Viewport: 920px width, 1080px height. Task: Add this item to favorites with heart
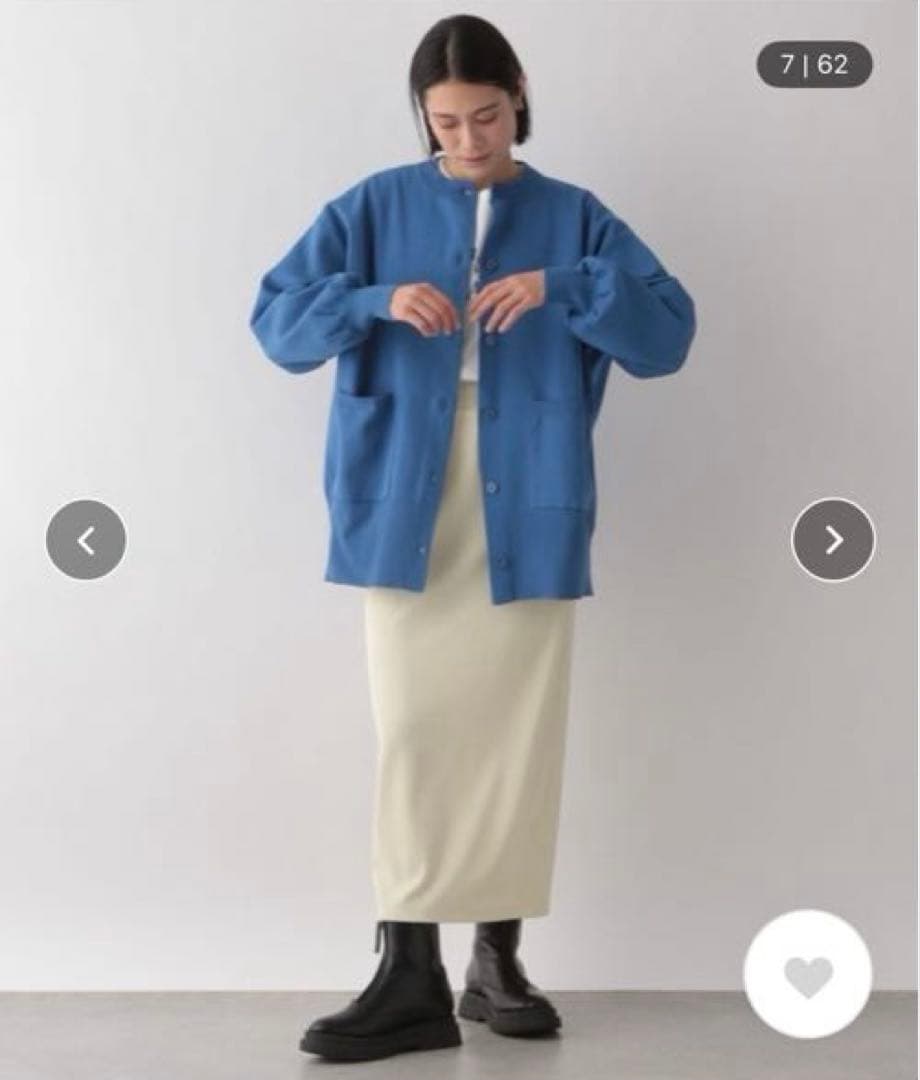808,975
